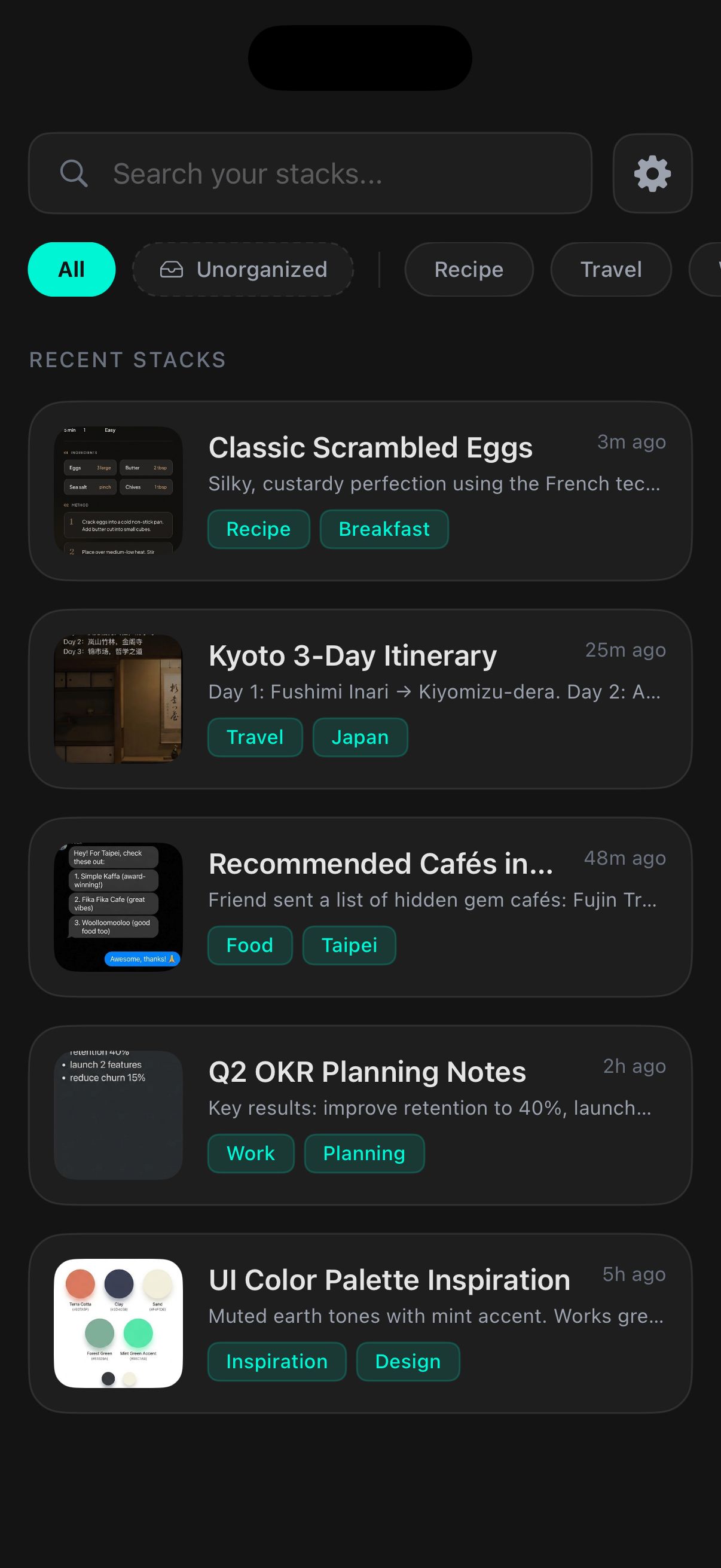Tap the Taipei tag on Cafés stack
This screenshot has height=1568, width=721.
click(349, 945)
